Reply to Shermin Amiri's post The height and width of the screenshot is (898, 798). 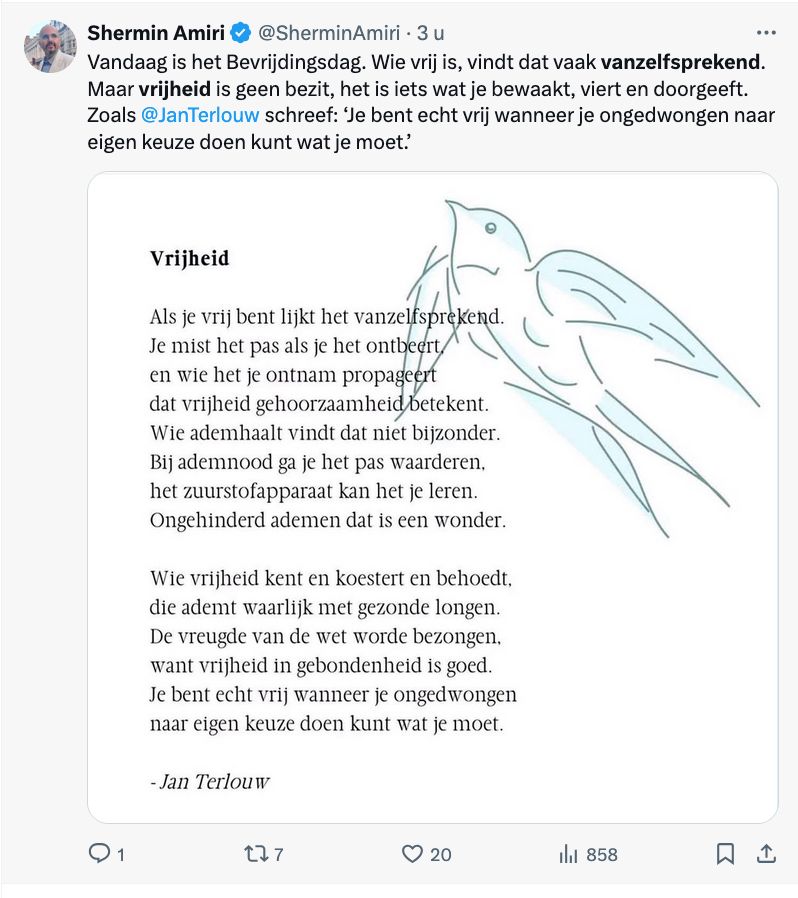coord(107,854)
